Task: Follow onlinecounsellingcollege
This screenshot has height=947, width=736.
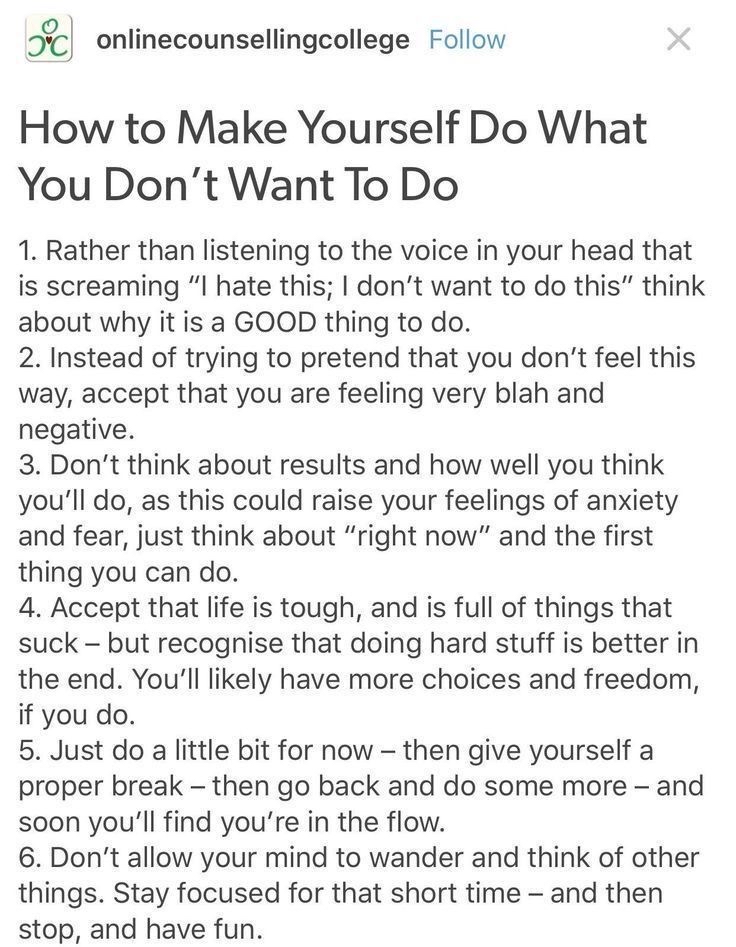Action: (x=466, y=40)
